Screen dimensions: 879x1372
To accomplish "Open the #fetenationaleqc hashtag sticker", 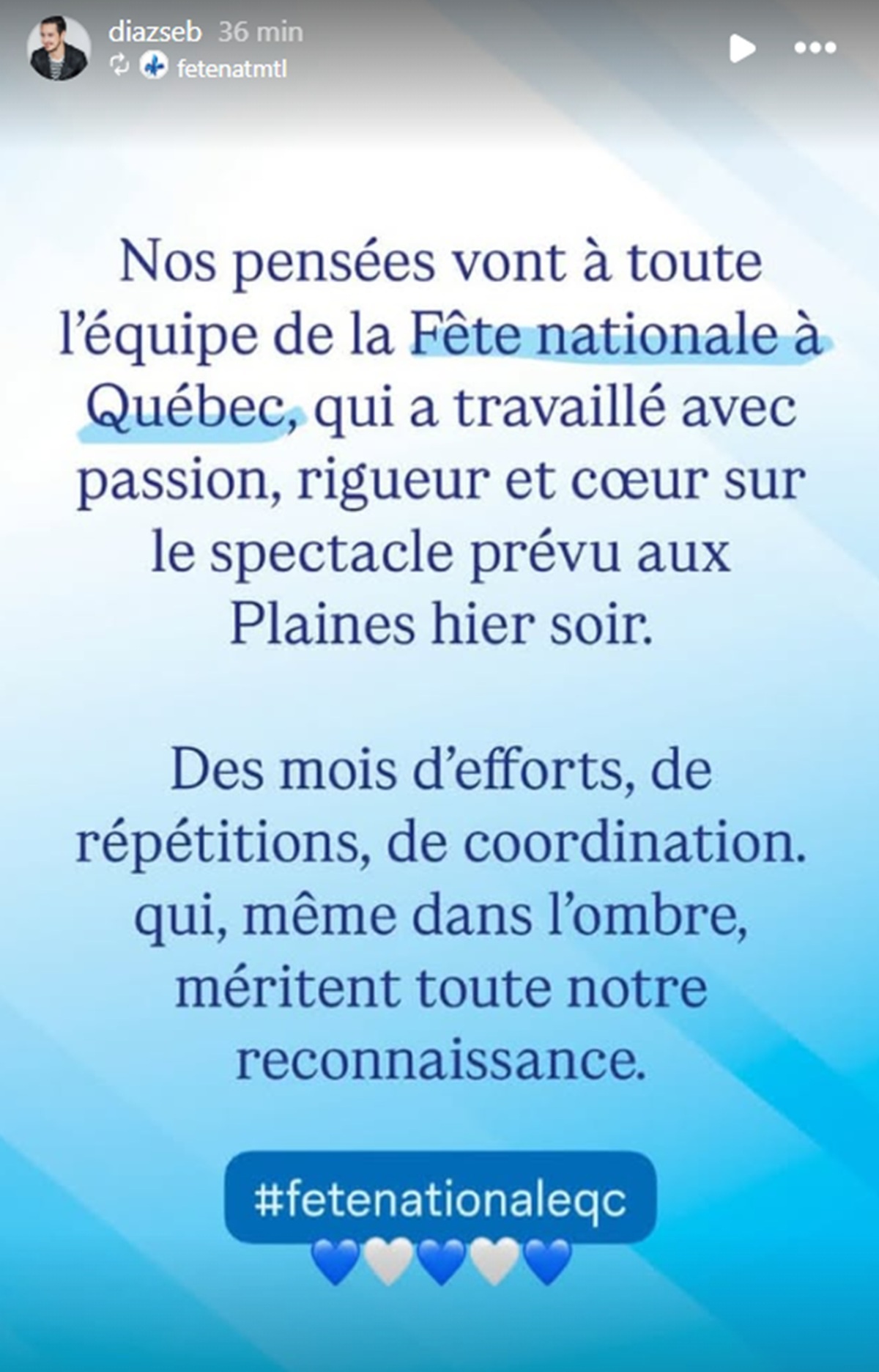I will (x=440, y=1200).
